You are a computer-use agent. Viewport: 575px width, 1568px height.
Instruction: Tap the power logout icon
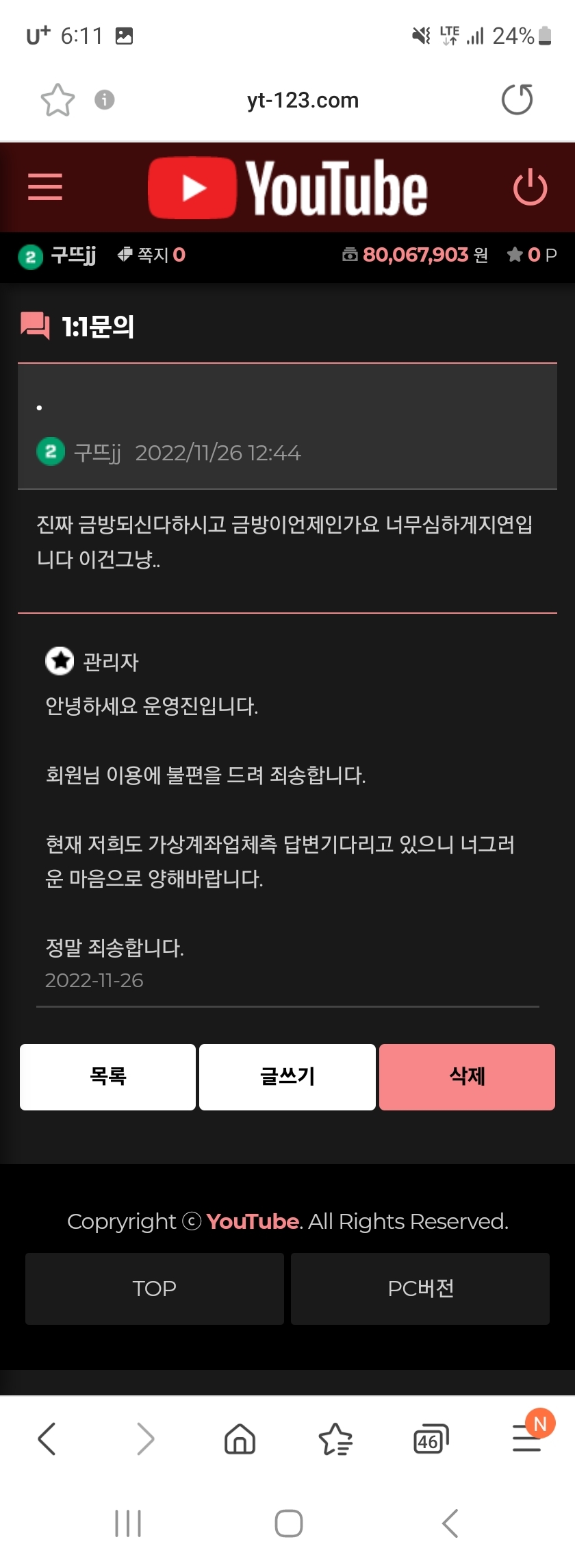530,188
